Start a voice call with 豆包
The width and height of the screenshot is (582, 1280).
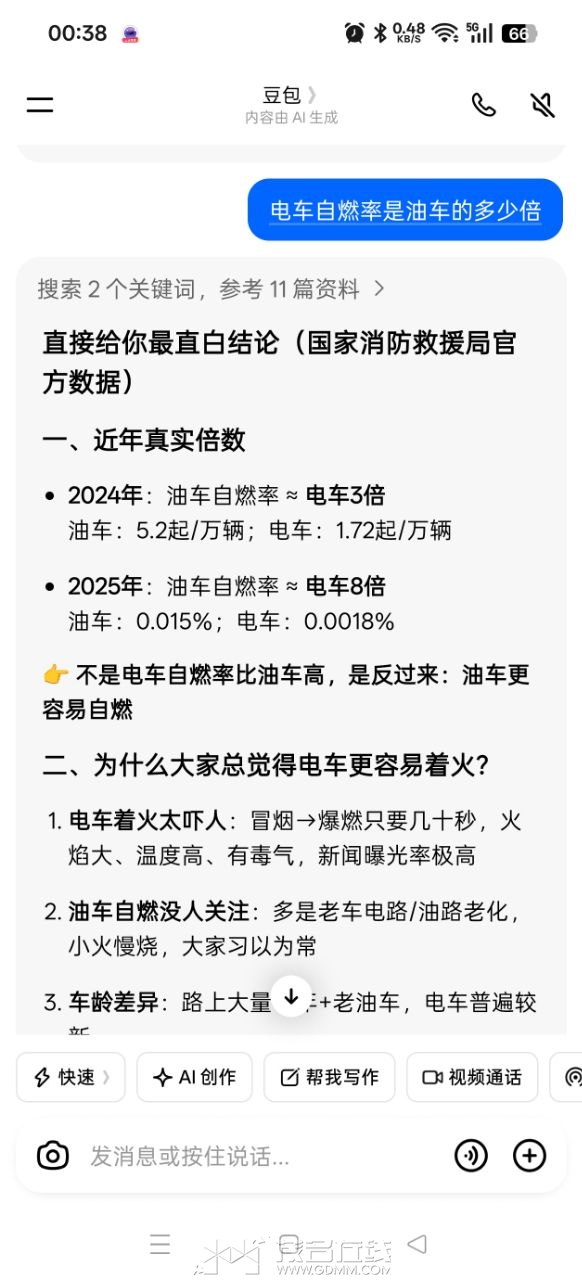click(484, 105)
